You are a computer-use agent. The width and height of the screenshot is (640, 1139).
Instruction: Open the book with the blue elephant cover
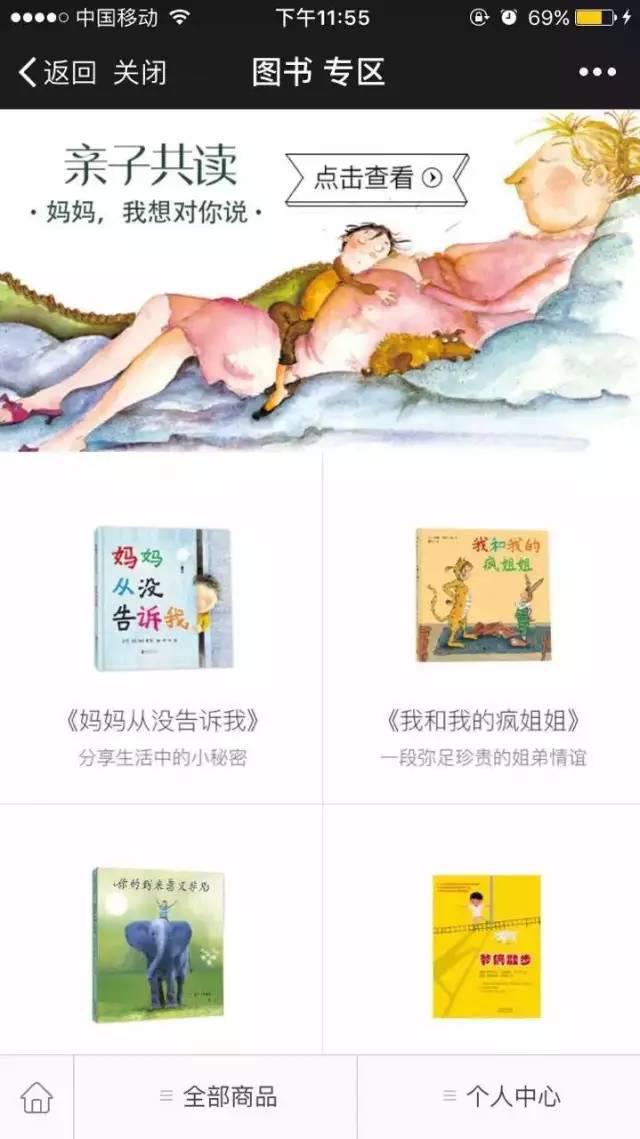[x=159, y=944]
